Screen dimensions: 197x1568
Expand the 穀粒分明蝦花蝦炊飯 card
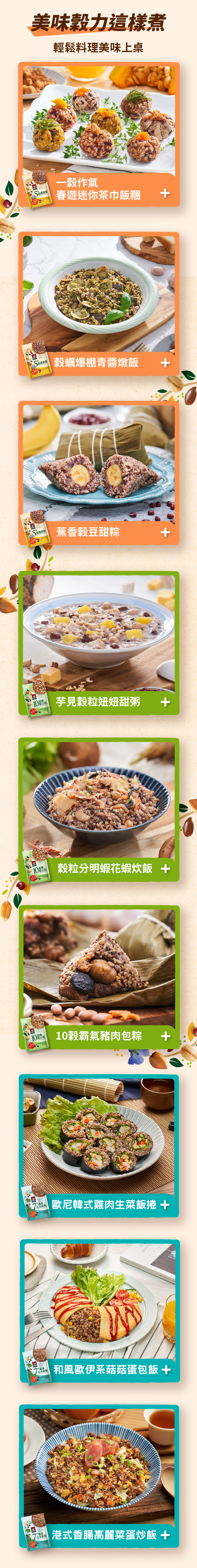165,869
